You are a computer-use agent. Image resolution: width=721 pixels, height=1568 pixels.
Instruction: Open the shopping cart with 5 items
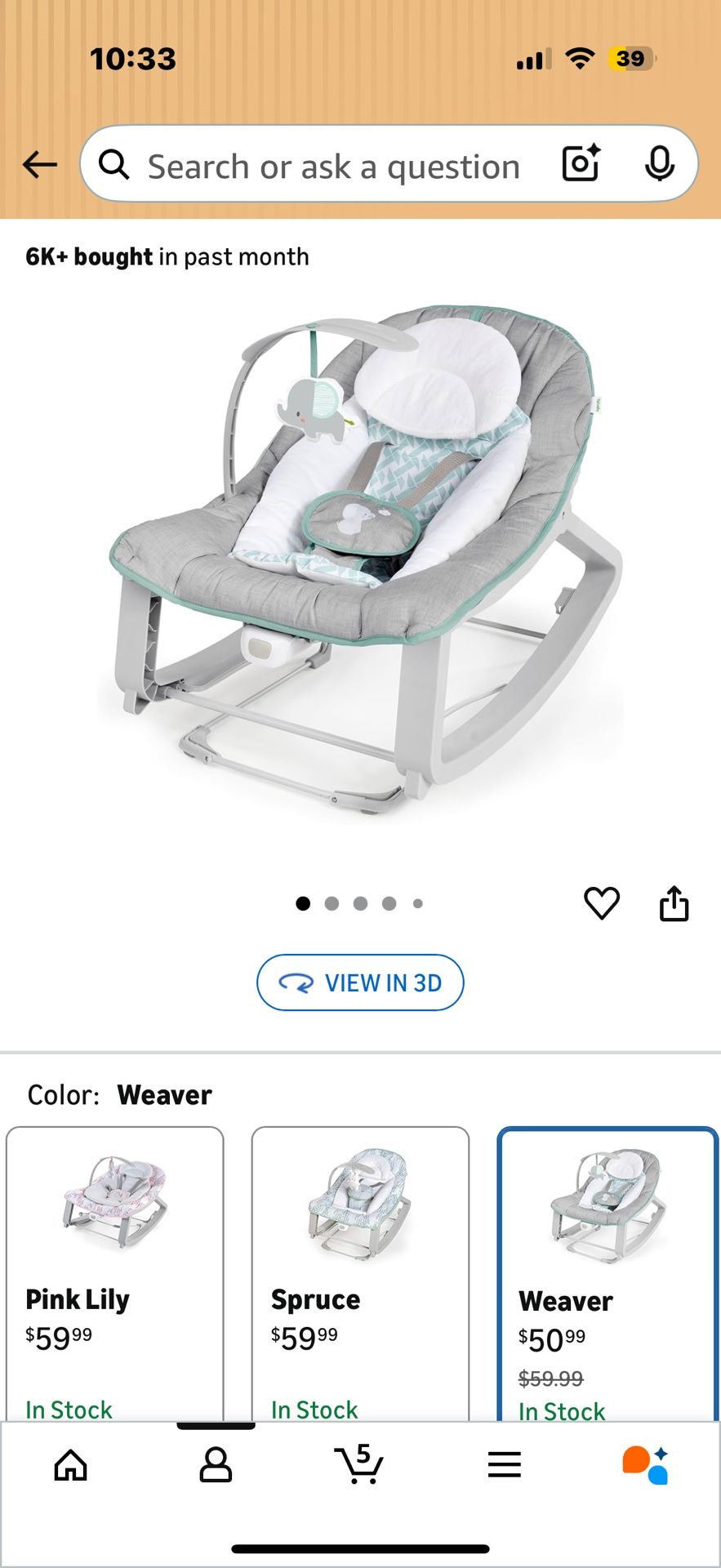pos(359,1465)
